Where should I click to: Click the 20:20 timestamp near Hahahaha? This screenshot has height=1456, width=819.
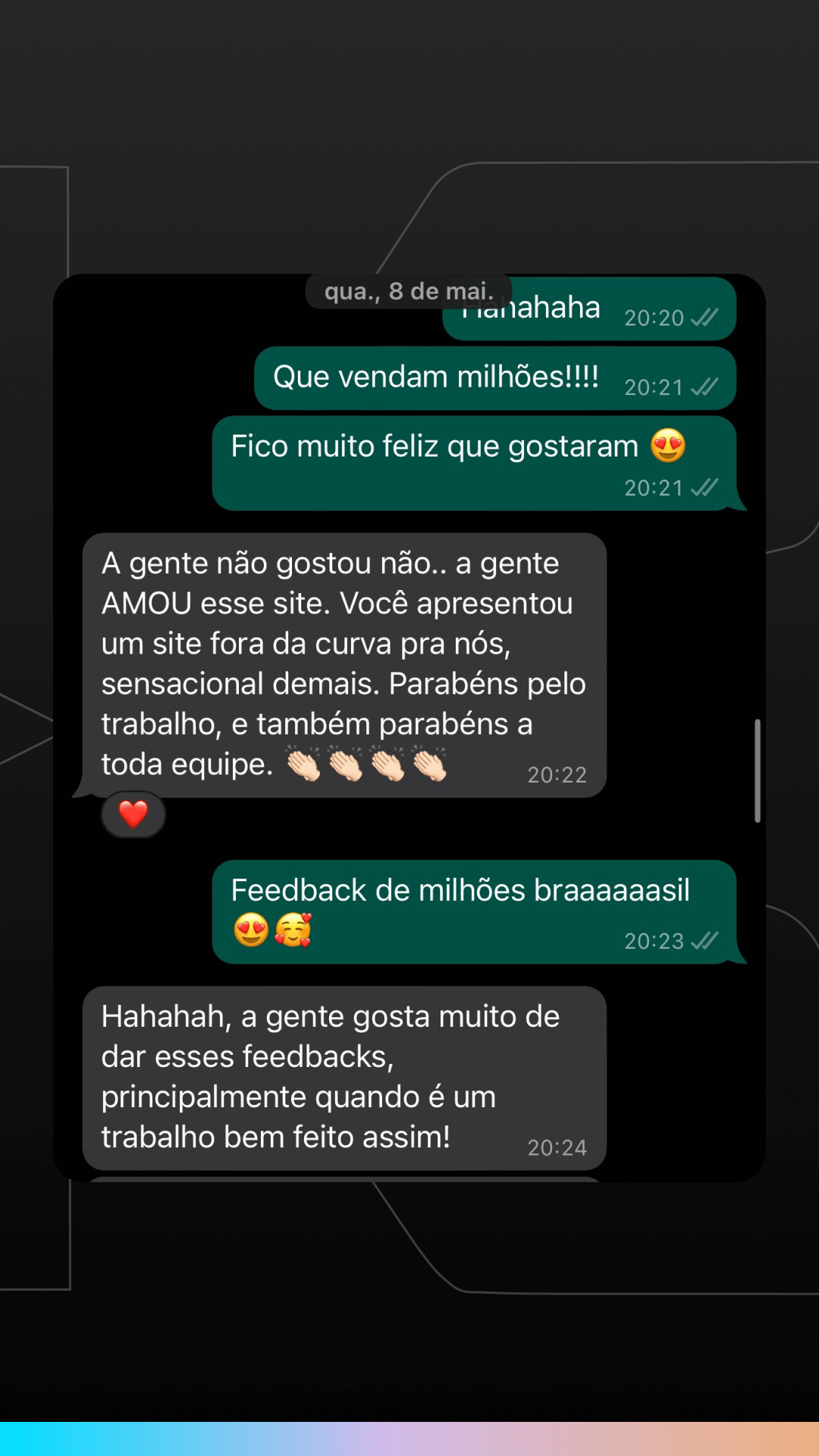653,319
